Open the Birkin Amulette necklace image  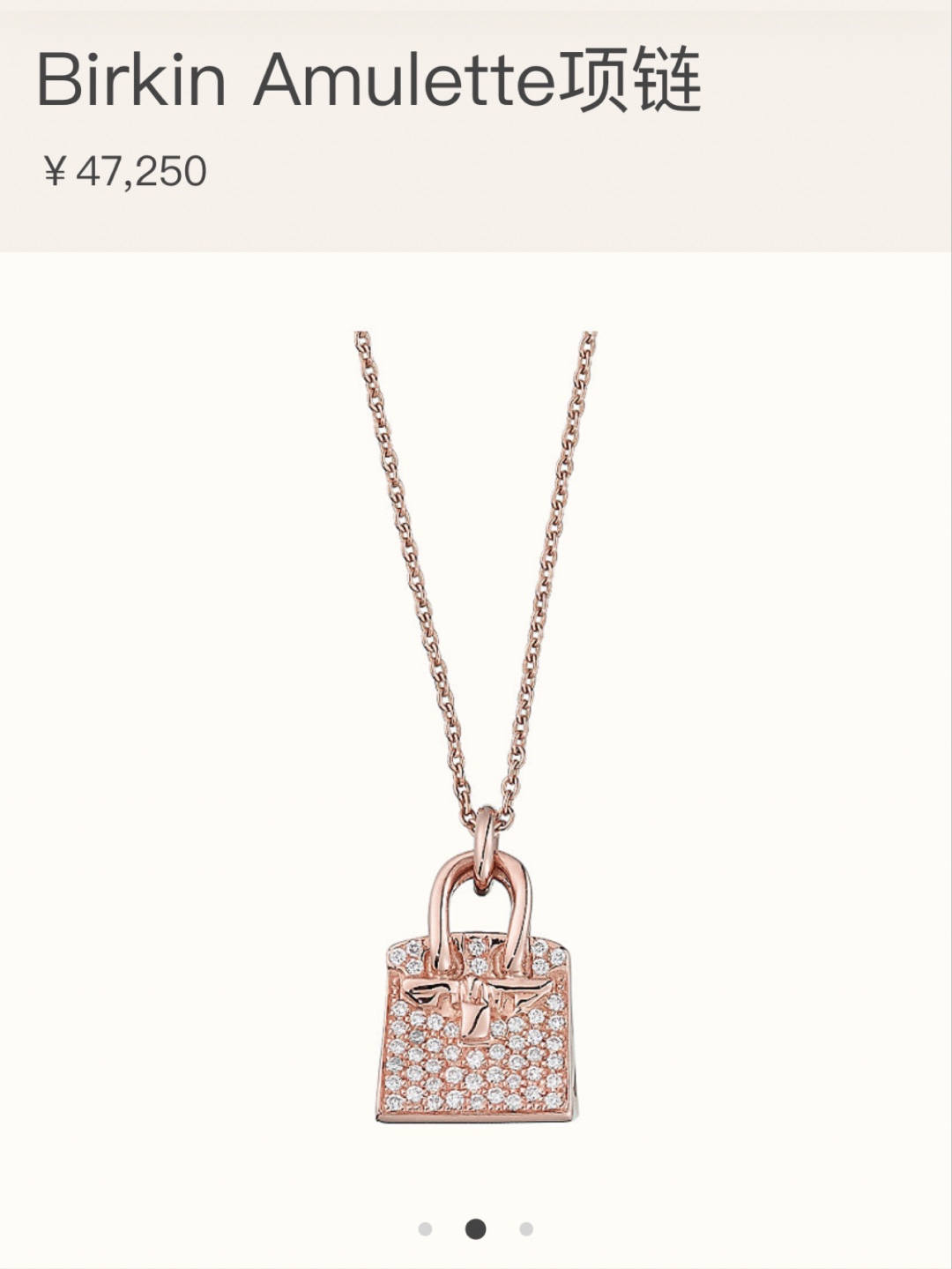(476, 728)
